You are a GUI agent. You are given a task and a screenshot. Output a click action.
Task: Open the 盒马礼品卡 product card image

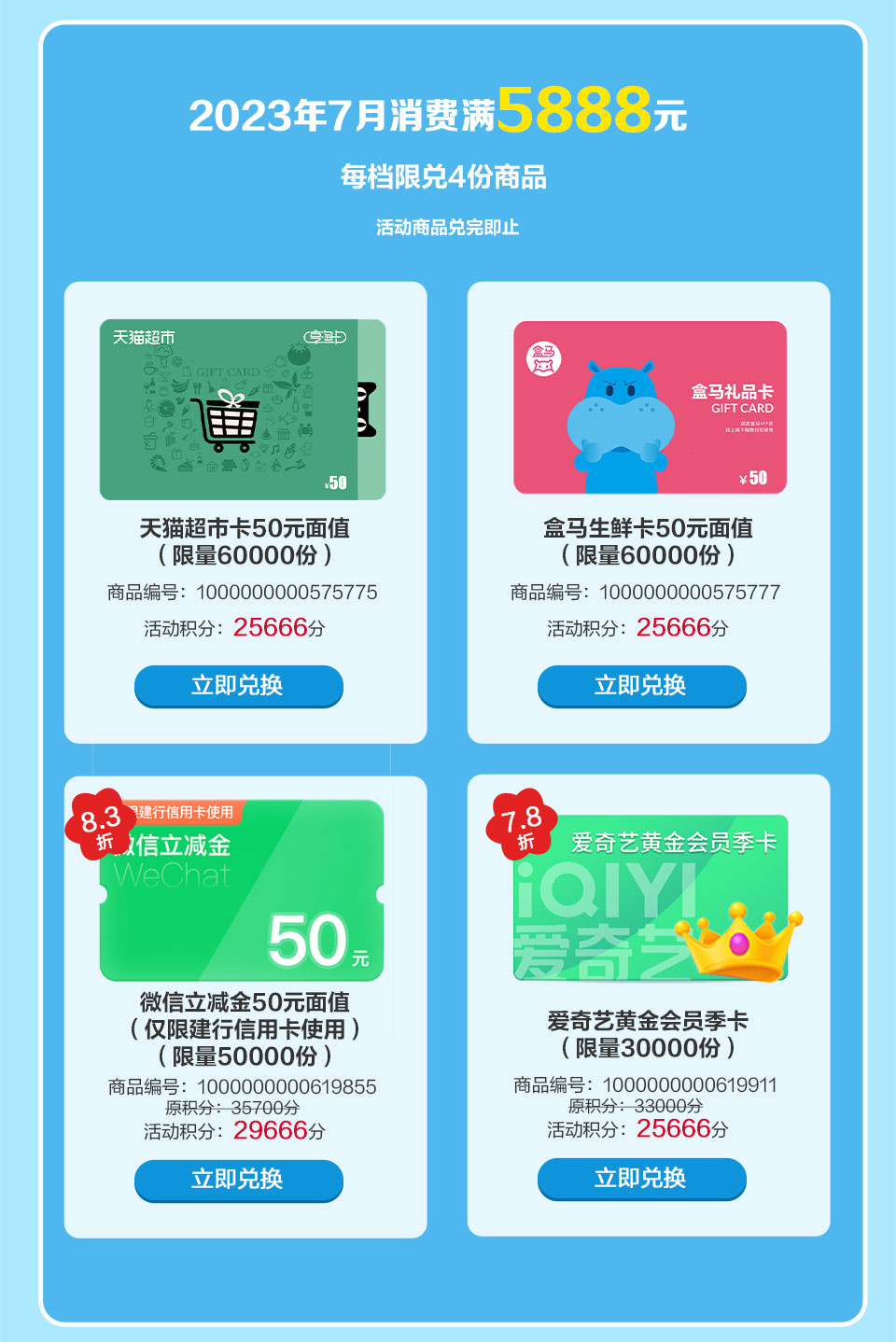[650, 408]
